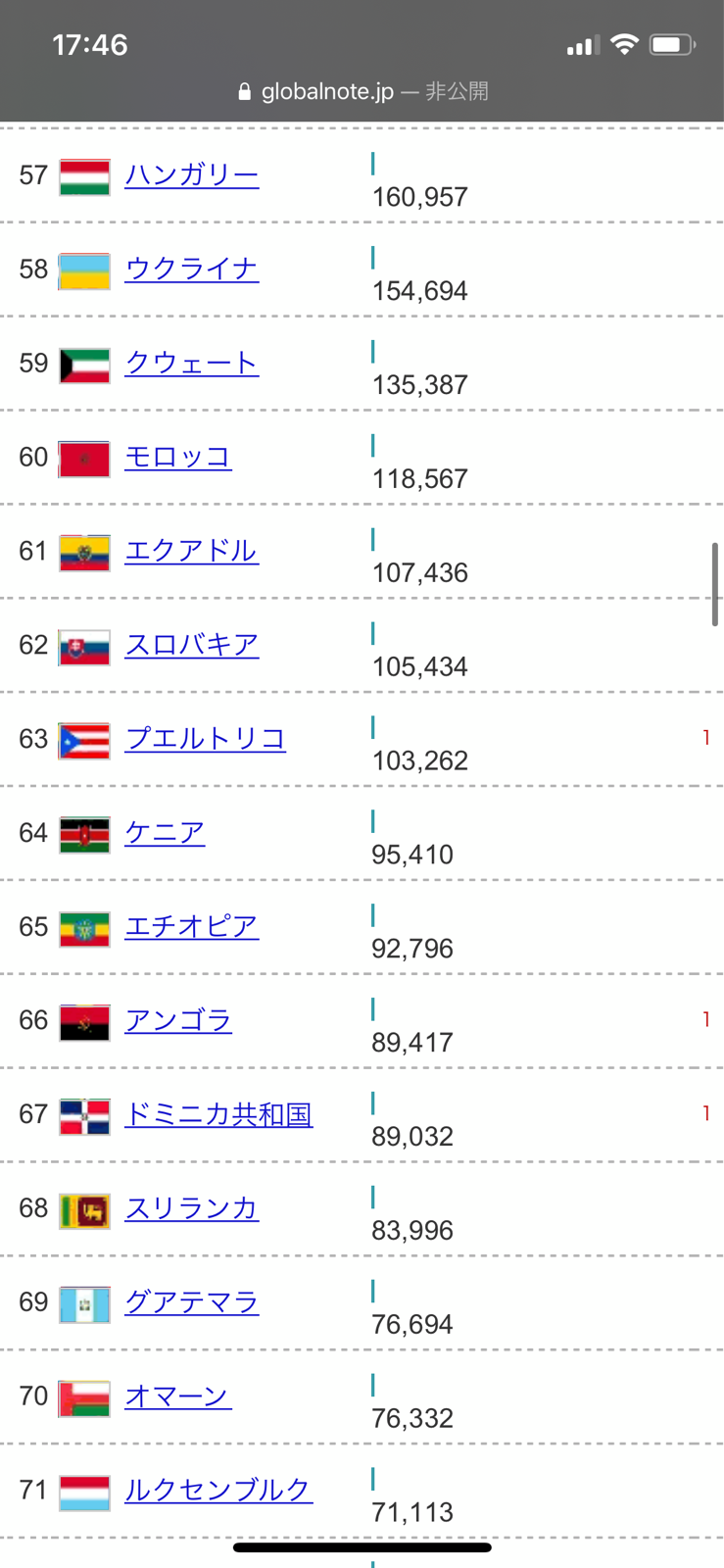Open the モロッコ country page
The image size is (724, 1568).
[178, 458]
